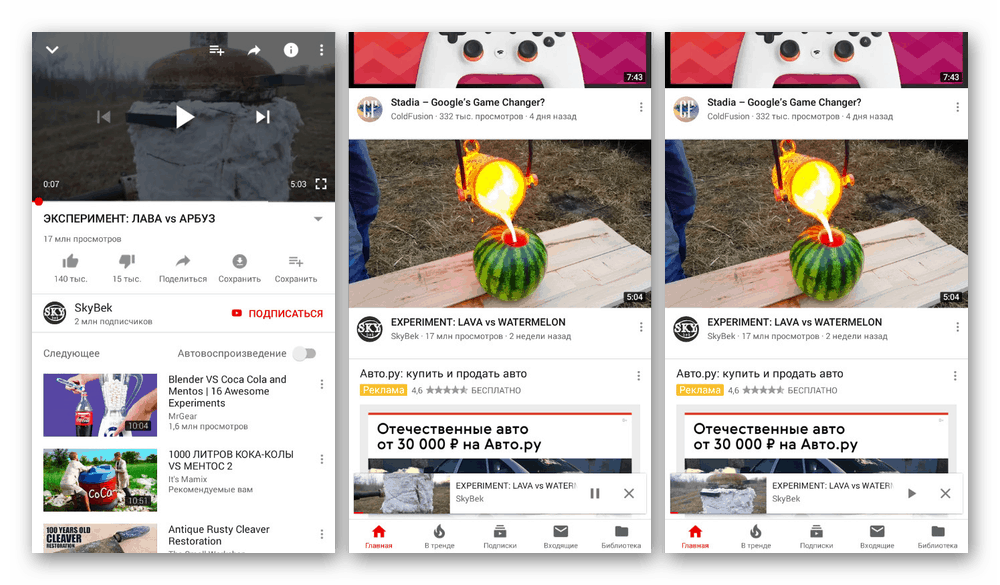Screen dimensions: 1000x585
Task: Add the video to a playlist from the player bar
Action: pos(217,50)
